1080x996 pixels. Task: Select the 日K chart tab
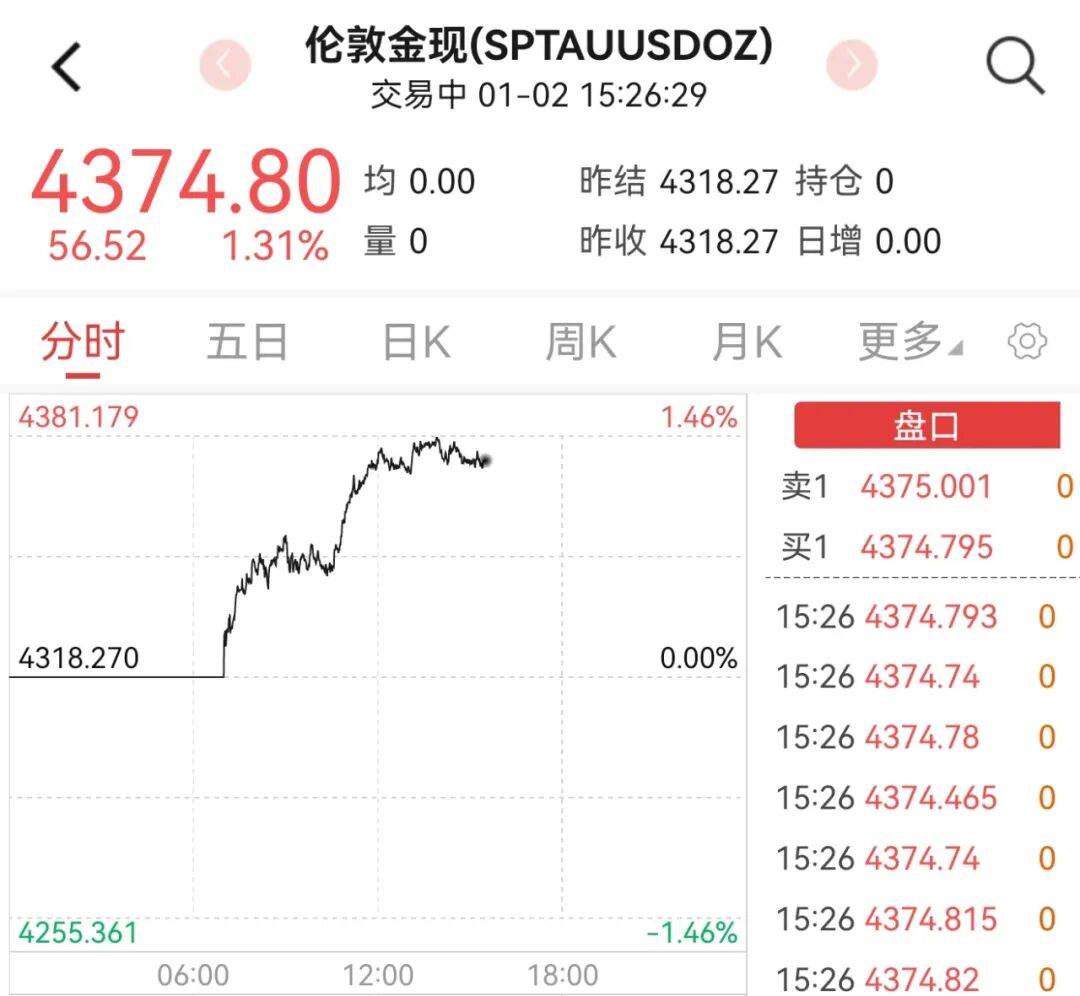(x=416, y=343)
